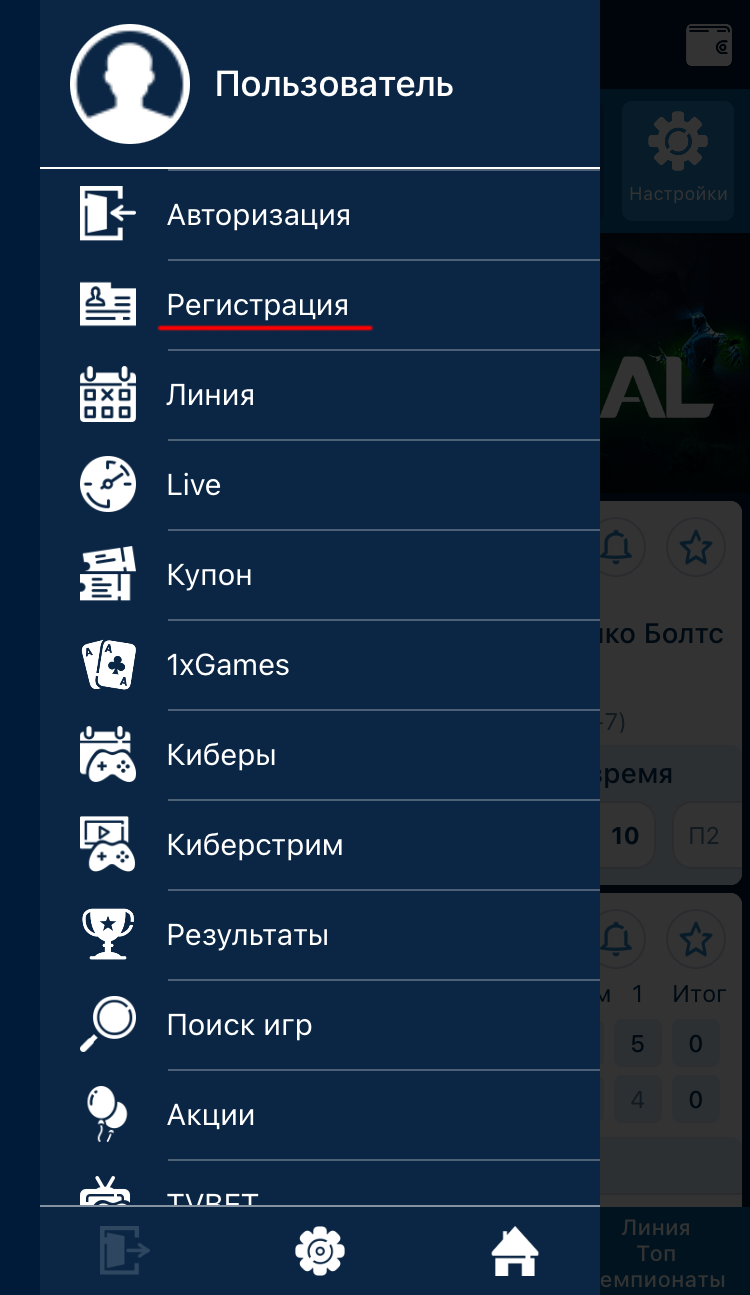Tap the user profile avatar
The height and width of the screenshot is (1295, 750).
tap(129, 84)
